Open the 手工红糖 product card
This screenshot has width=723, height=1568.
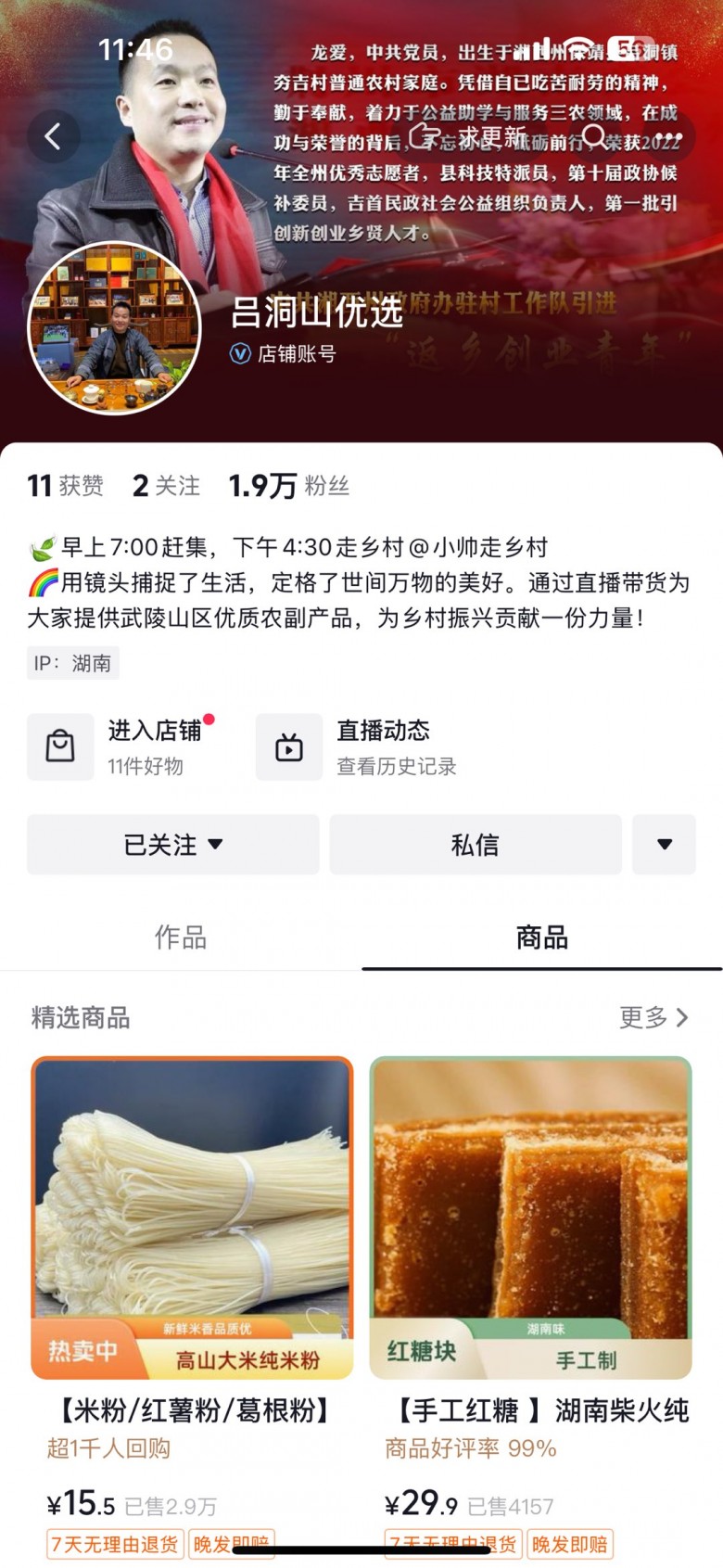[x=531, y=1298]
